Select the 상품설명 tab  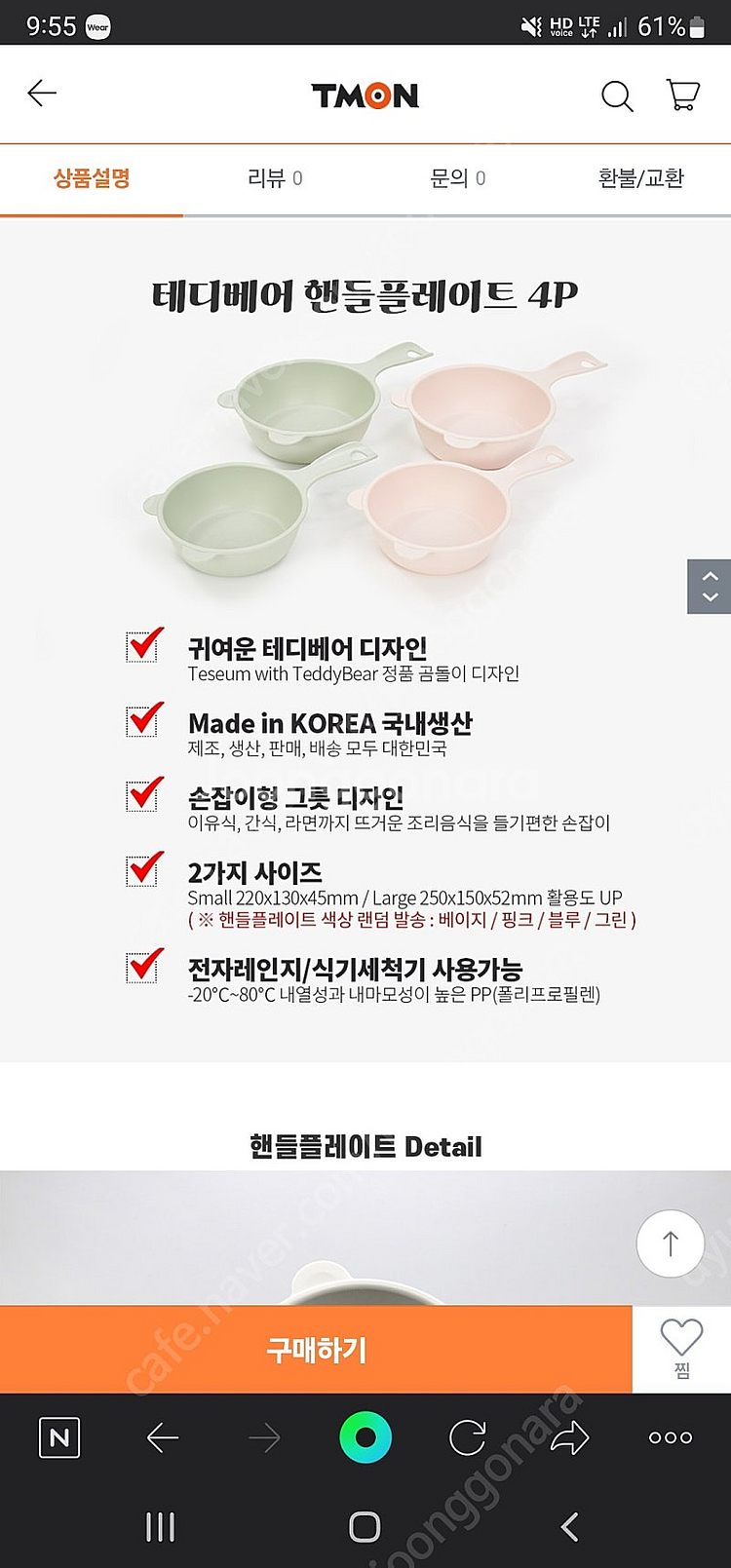tap(92, 178)
